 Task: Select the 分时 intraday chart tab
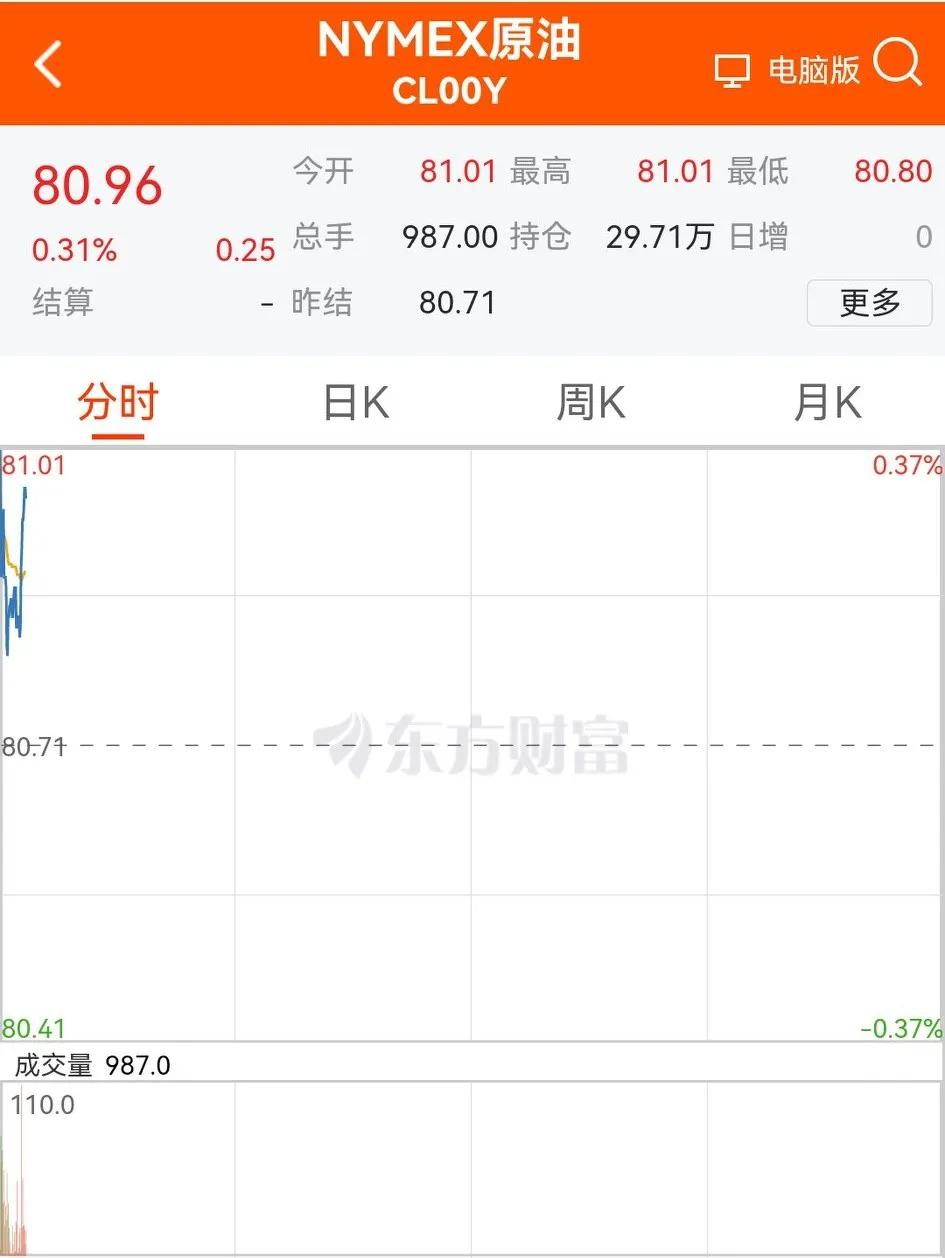[x=118, y=402]
